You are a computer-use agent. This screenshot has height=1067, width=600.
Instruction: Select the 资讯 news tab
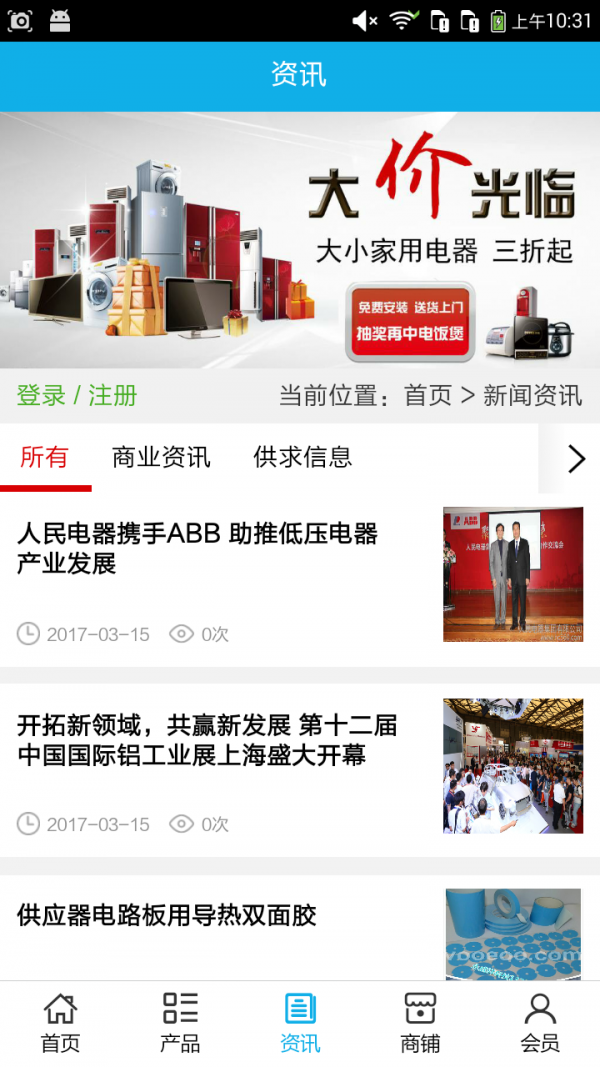click(x=300, y=1022)
